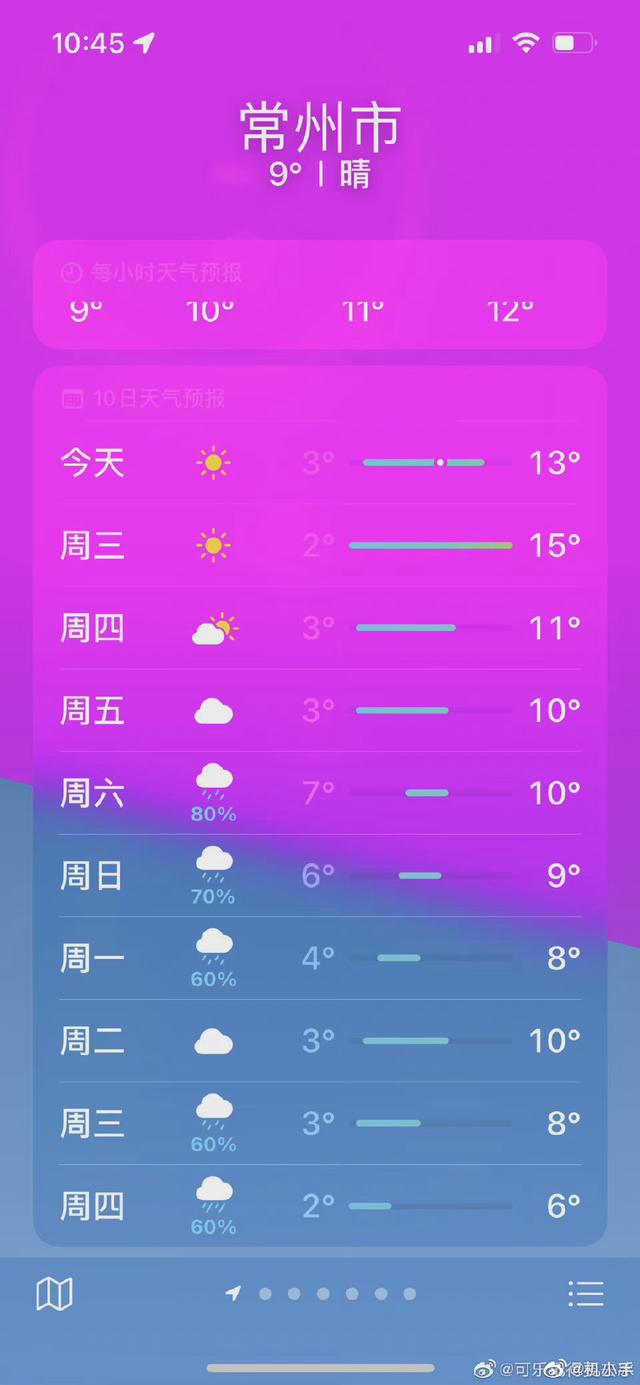The width and height of the screenshot is (640, 1385).
Task: View the 周二 cloudy forecast row
Action: (x=320, y=1041)
